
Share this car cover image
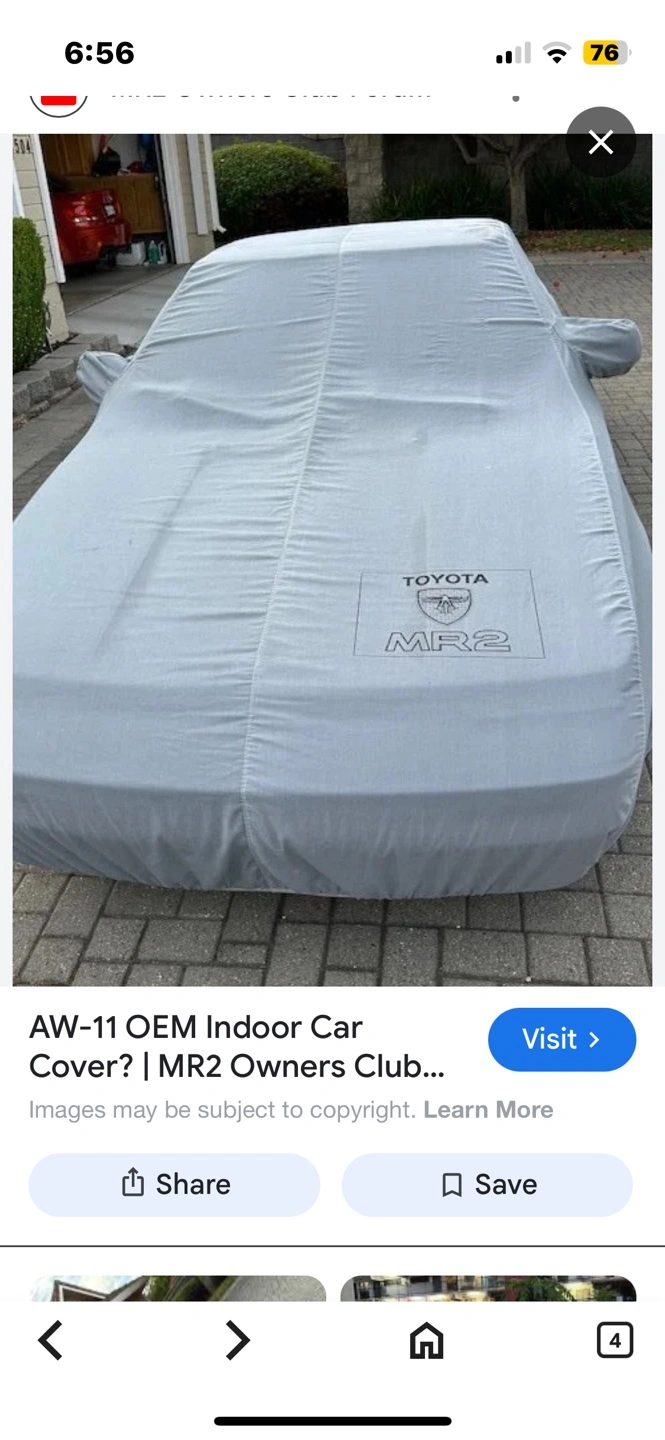point(174,1185)
